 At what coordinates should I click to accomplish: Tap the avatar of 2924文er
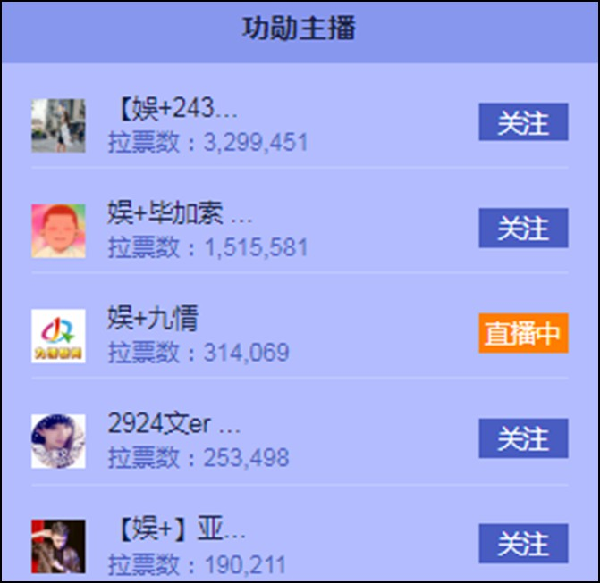[58, 440]
